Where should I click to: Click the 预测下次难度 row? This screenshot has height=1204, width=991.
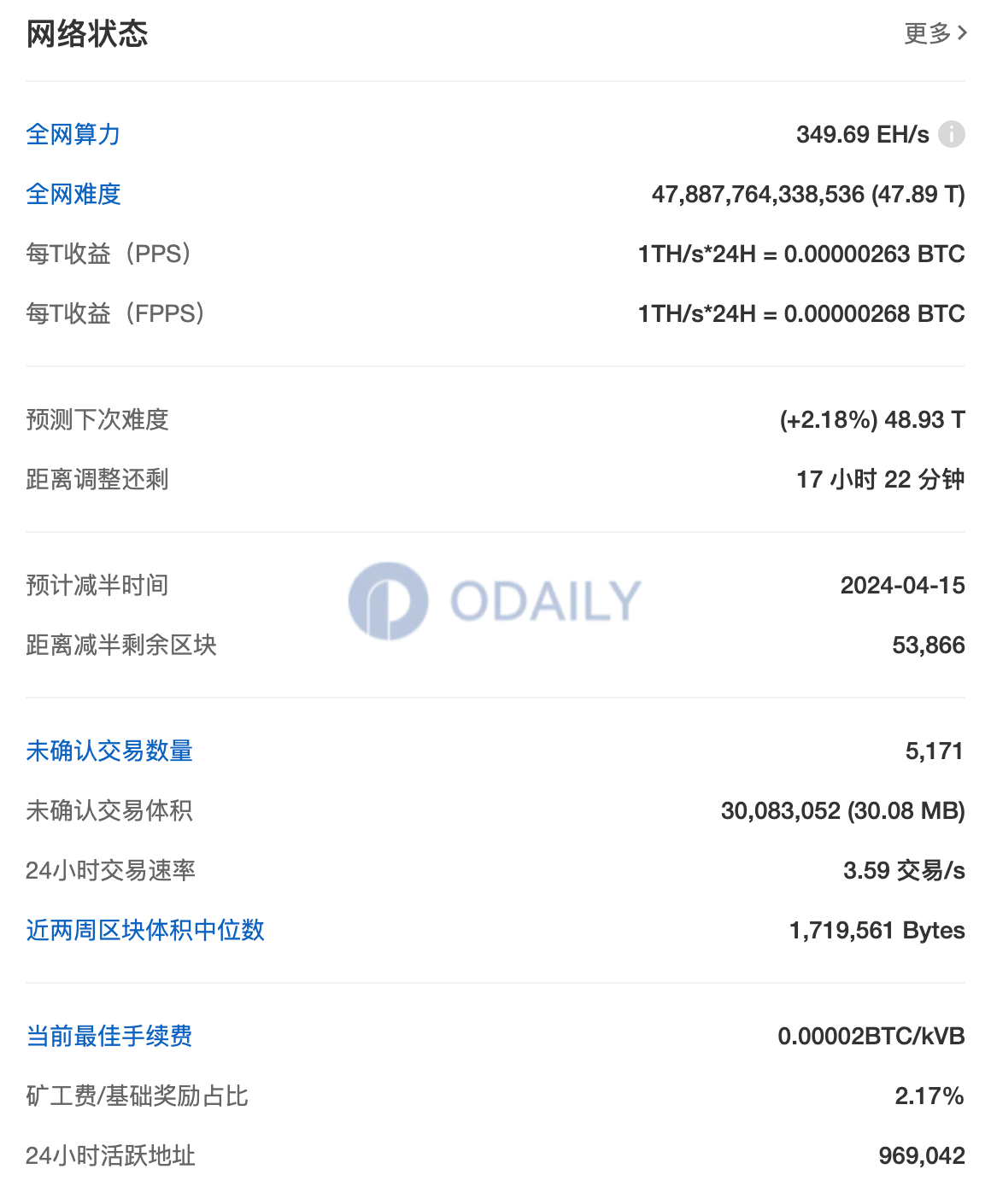pyautogui.click(x=97, y=419)
